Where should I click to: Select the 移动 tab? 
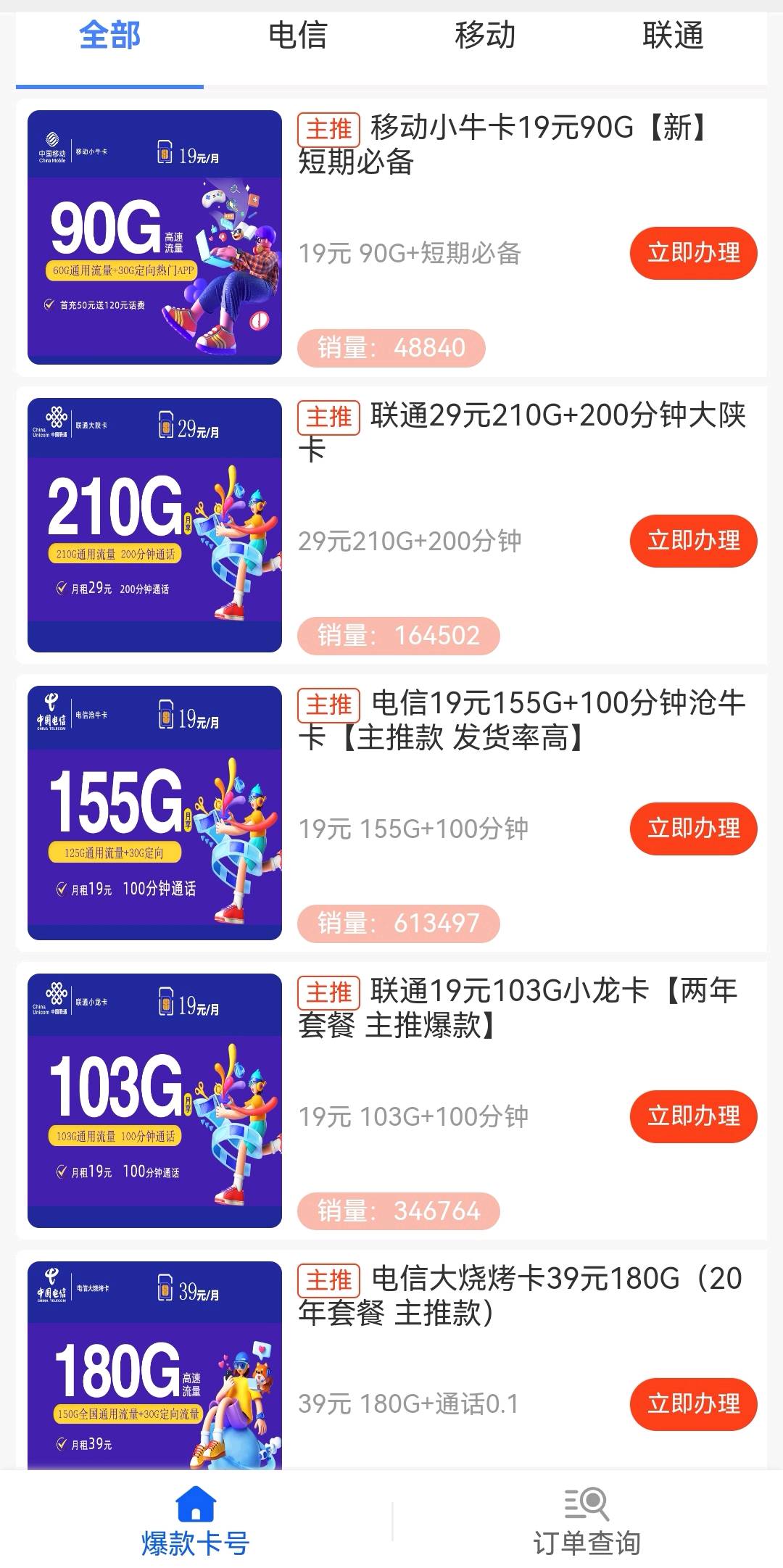pos(485,36)
